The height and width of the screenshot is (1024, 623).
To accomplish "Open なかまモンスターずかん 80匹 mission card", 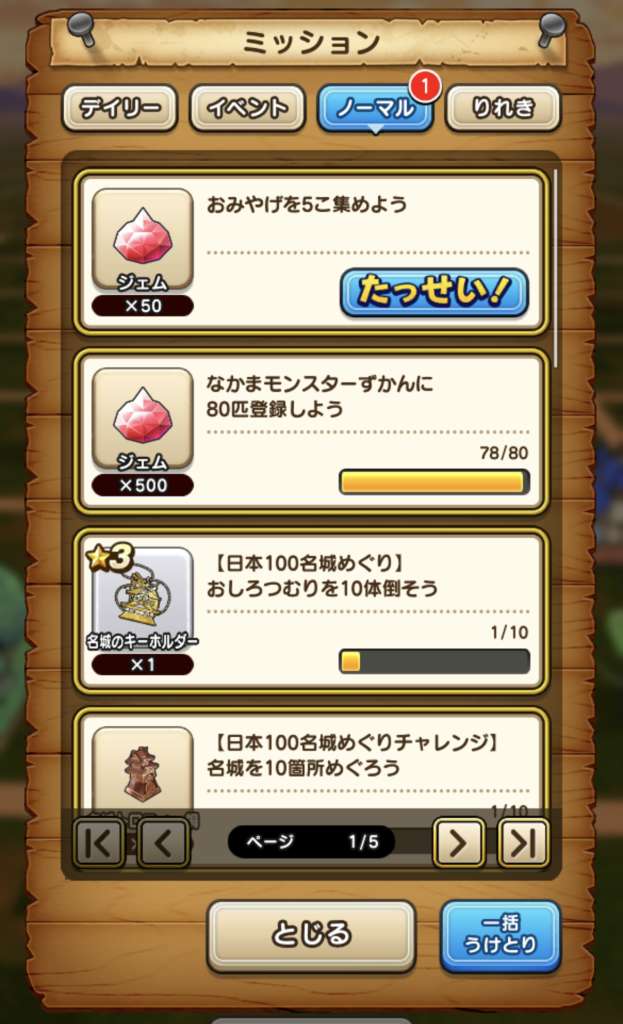I will click(x=311, y=430).
